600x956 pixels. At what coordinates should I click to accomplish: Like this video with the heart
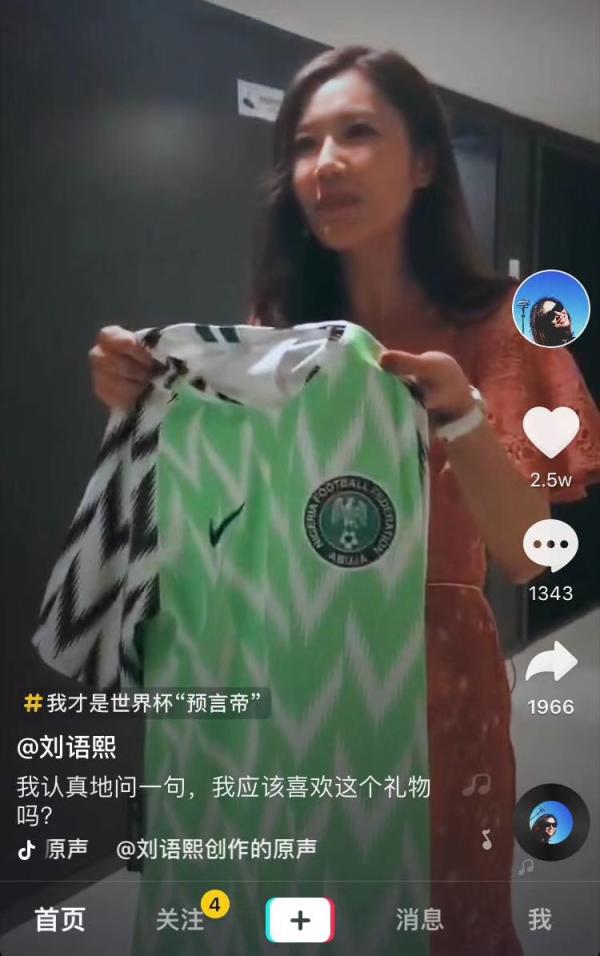click(x=551, y=433)
